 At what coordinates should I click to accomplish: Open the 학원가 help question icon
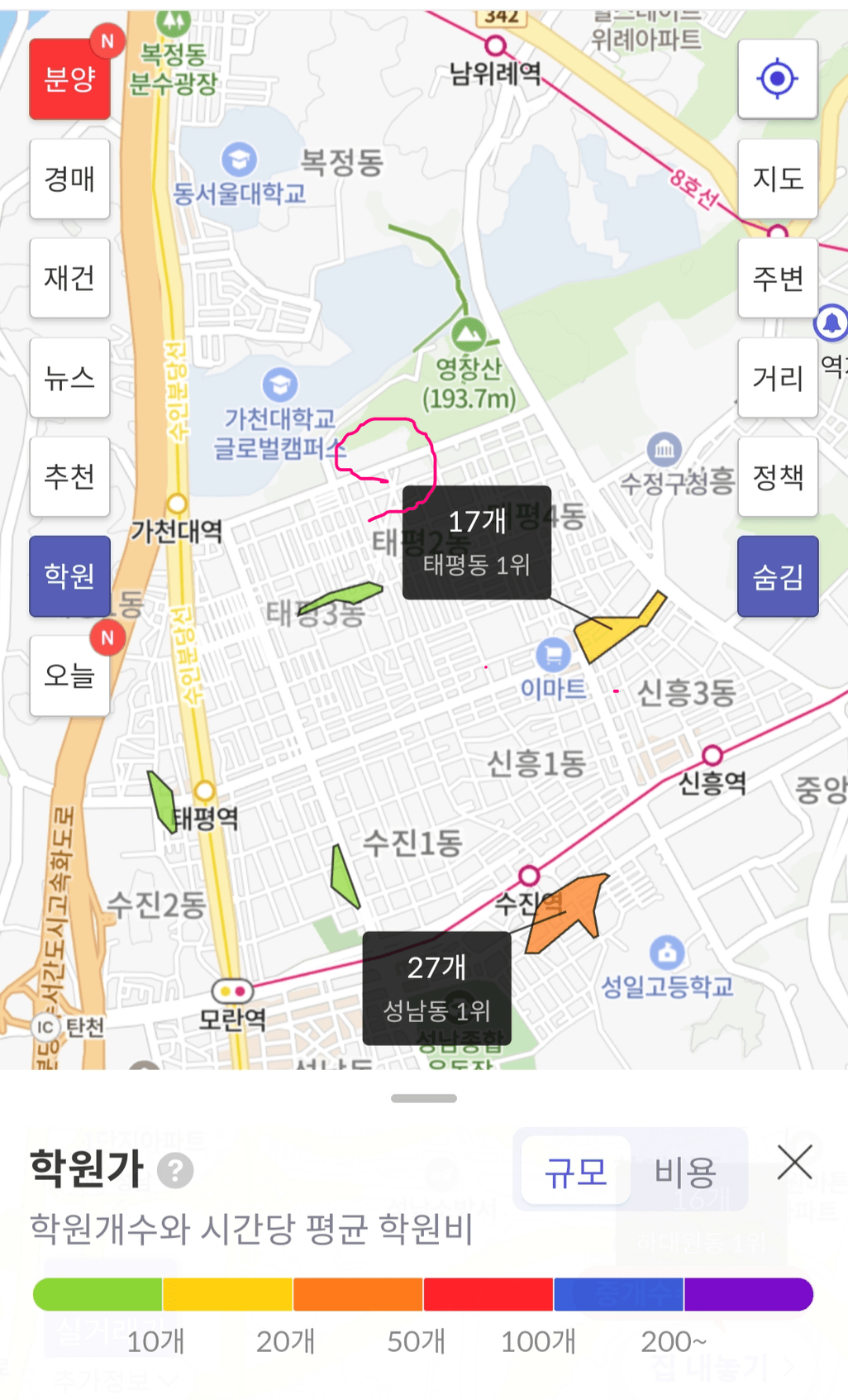point(175,1171)
